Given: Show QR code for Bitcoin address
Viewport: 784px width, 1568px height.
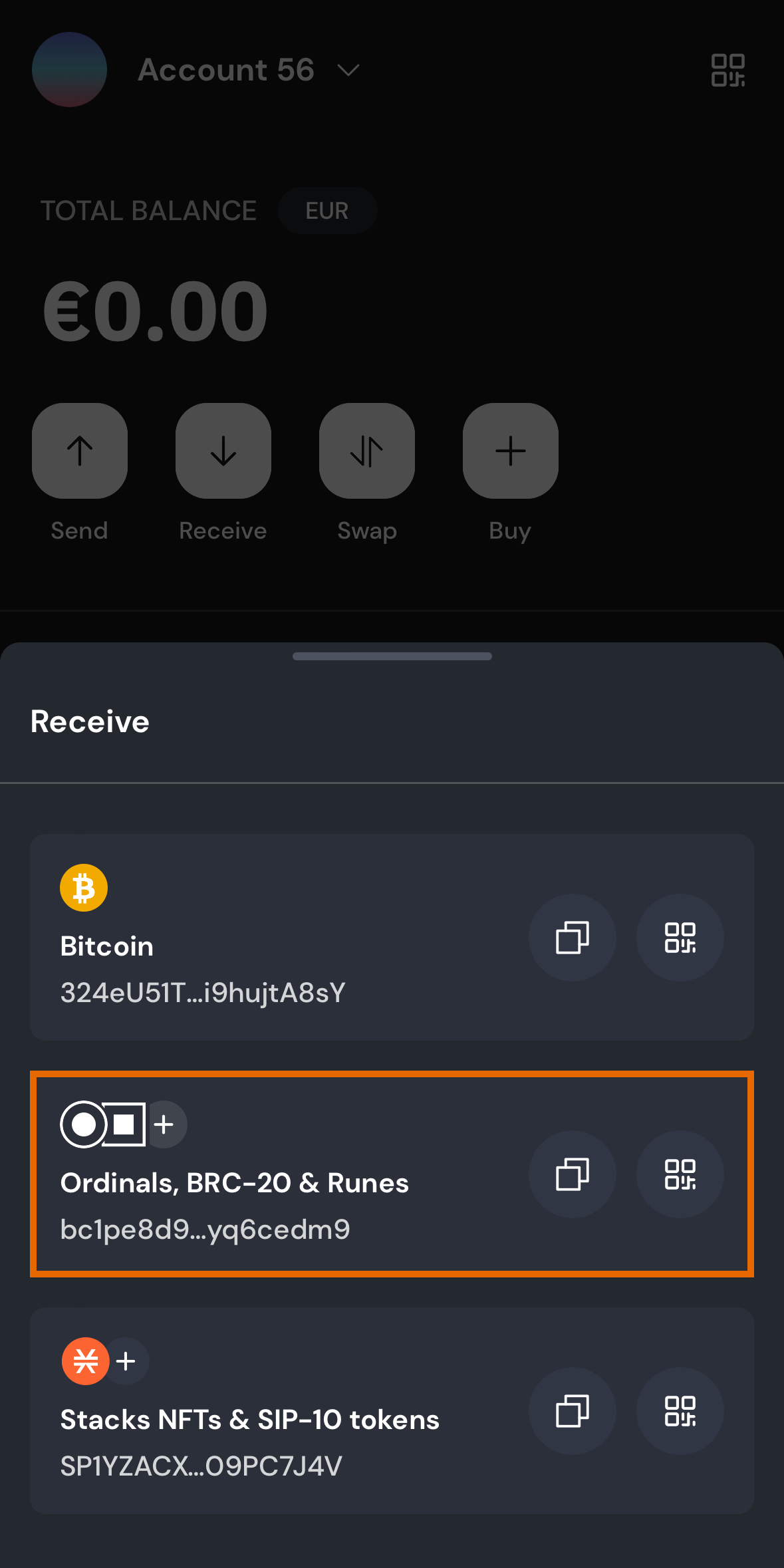Looking at the screenshot, I should (680, 938).
